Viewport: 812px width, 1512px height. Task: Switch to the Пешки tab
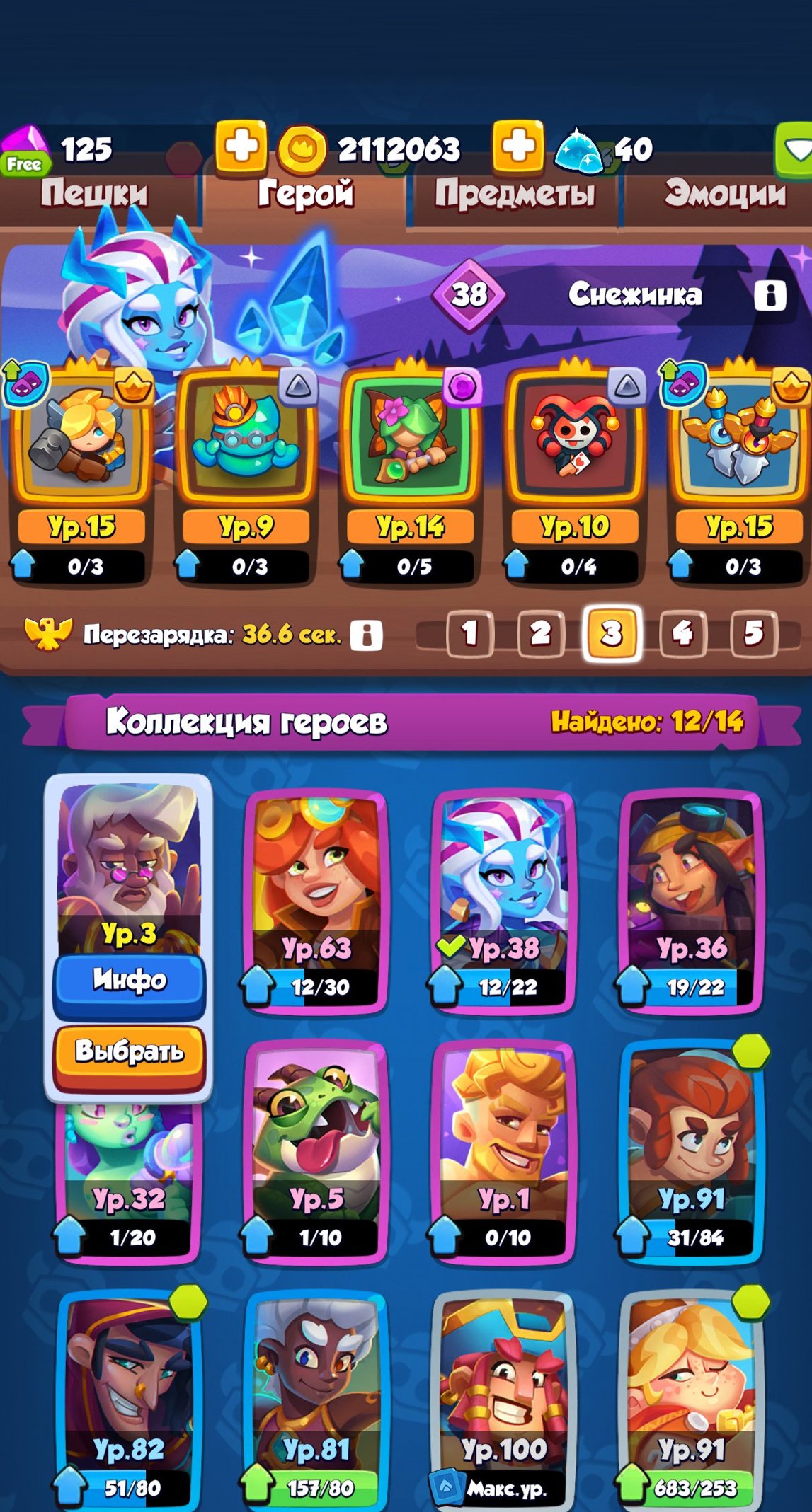pos(96,195)
